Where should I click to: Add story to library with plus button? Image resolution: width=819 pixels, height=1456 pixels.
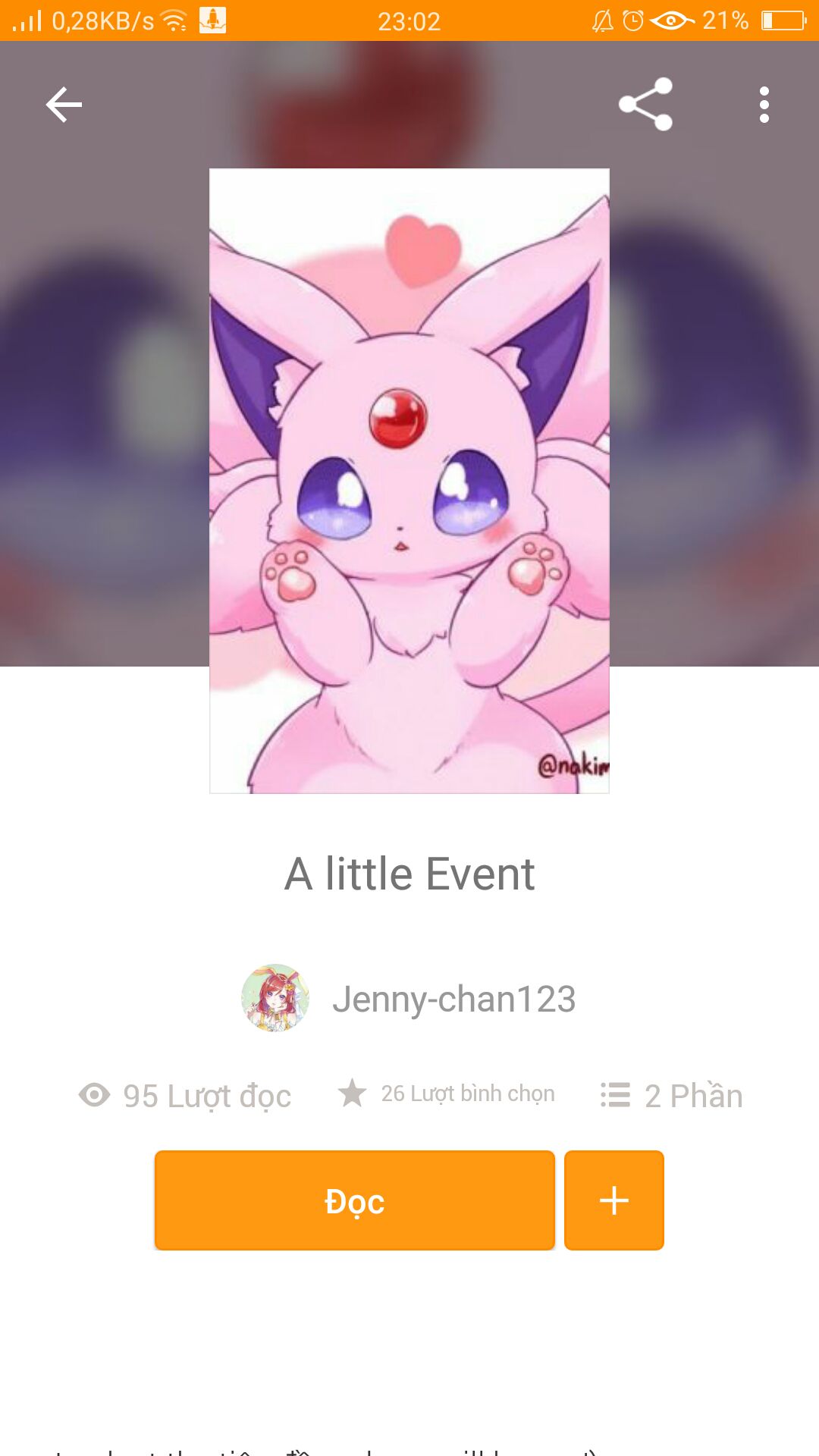click(x=613, y=1200)
